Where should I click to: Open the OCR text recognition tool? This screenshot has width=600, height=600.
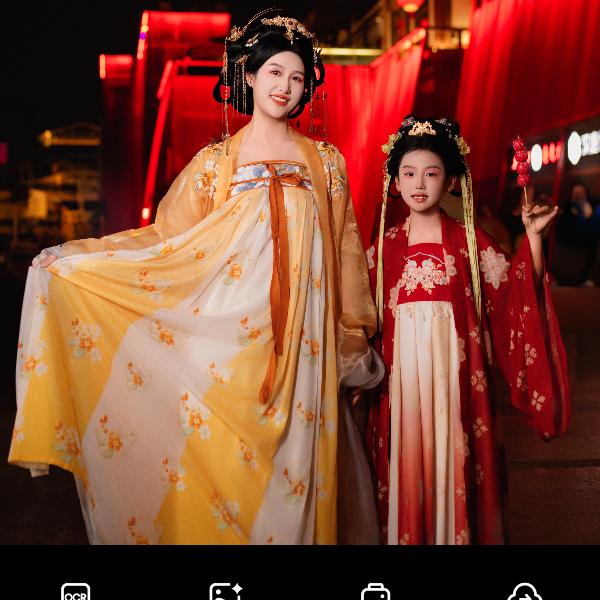pyautogui.click(x=75, y=591)
